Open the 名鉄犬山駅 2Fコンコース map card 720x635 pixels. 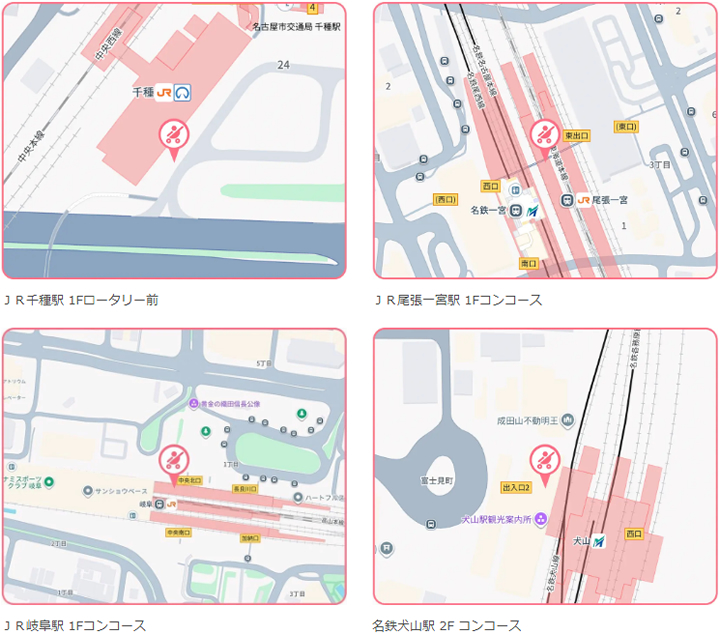546,466
